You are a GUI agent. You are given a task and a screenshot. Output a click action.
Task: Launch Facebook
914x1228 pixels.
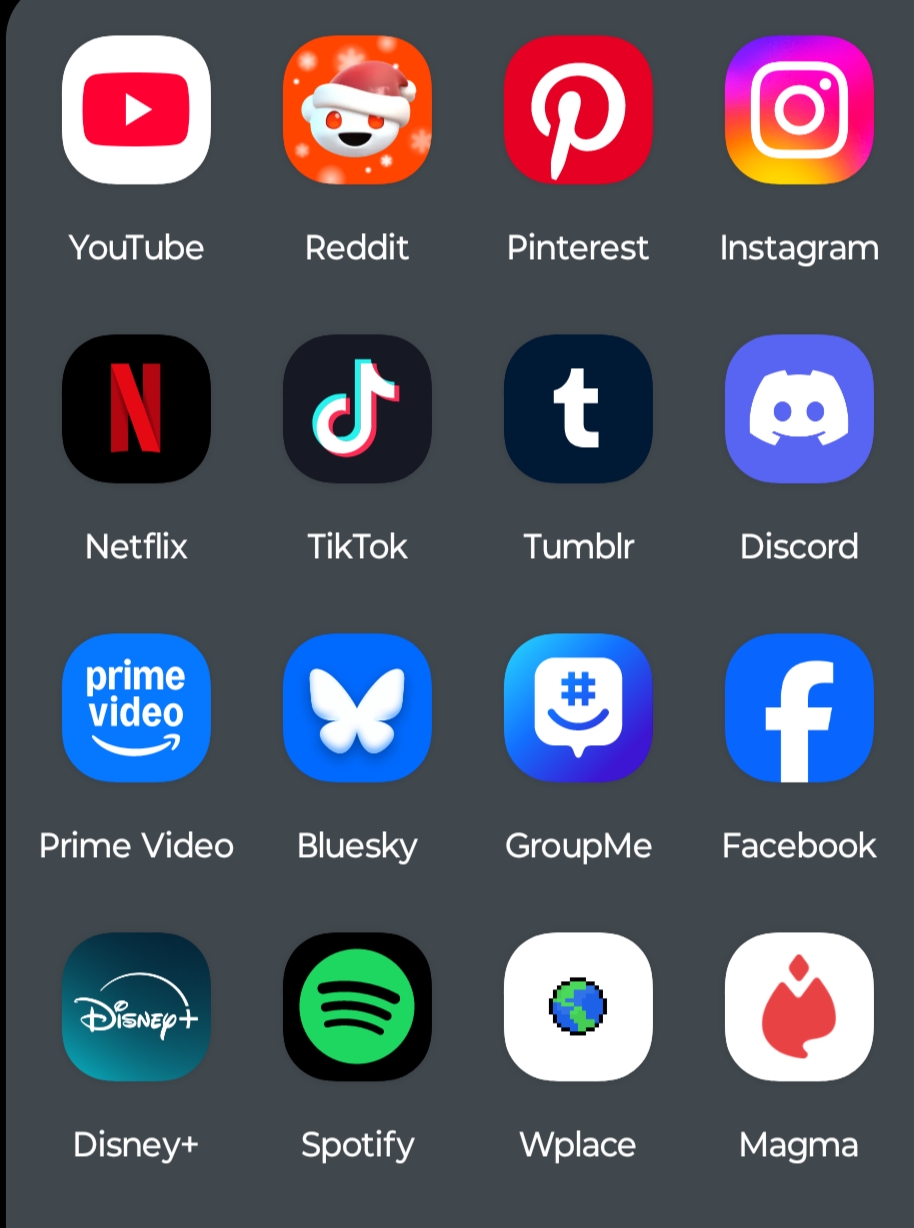(x=799, y=708)
